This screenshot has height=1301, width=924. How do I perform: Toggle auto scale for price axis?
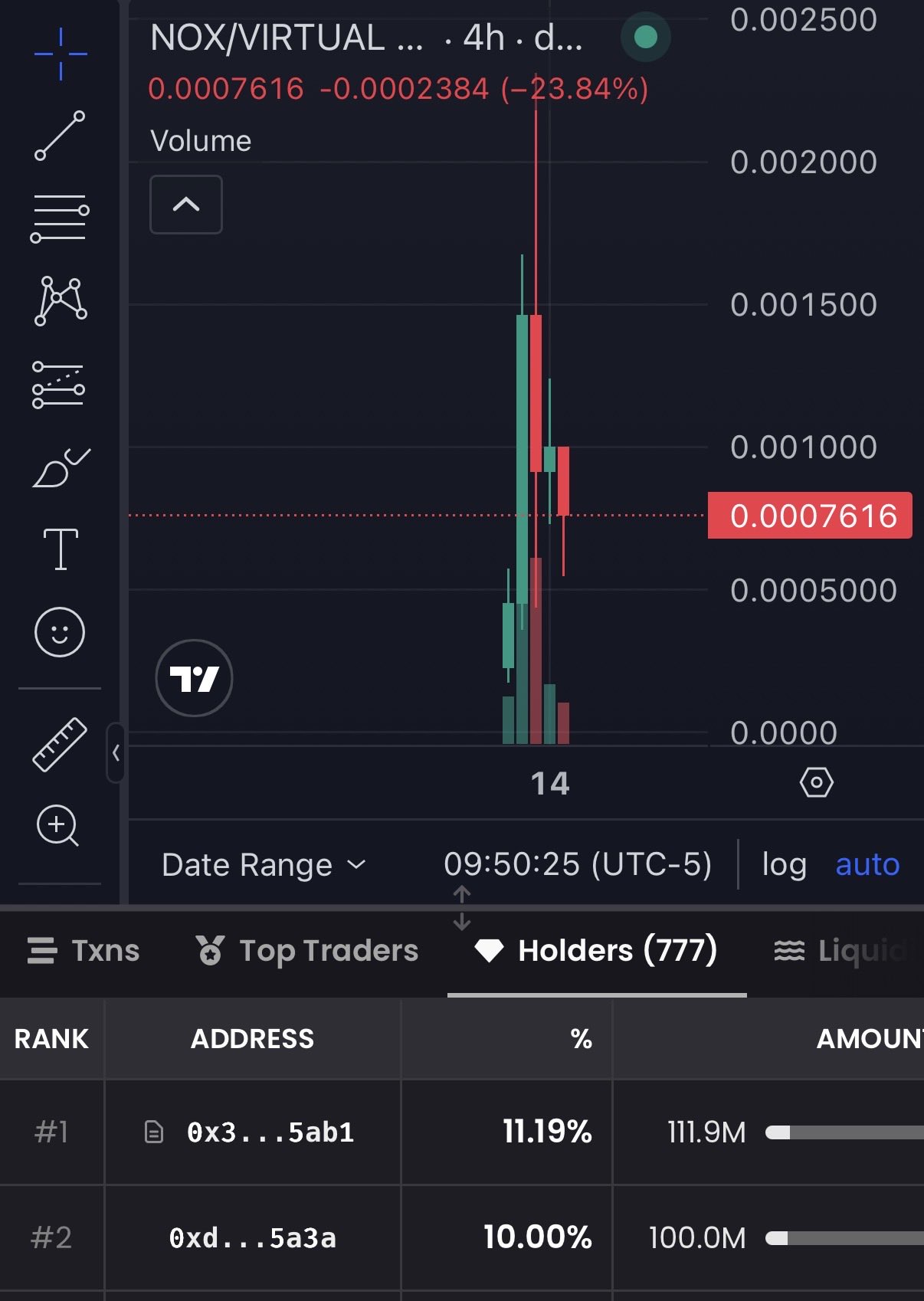tap(867, 864)
